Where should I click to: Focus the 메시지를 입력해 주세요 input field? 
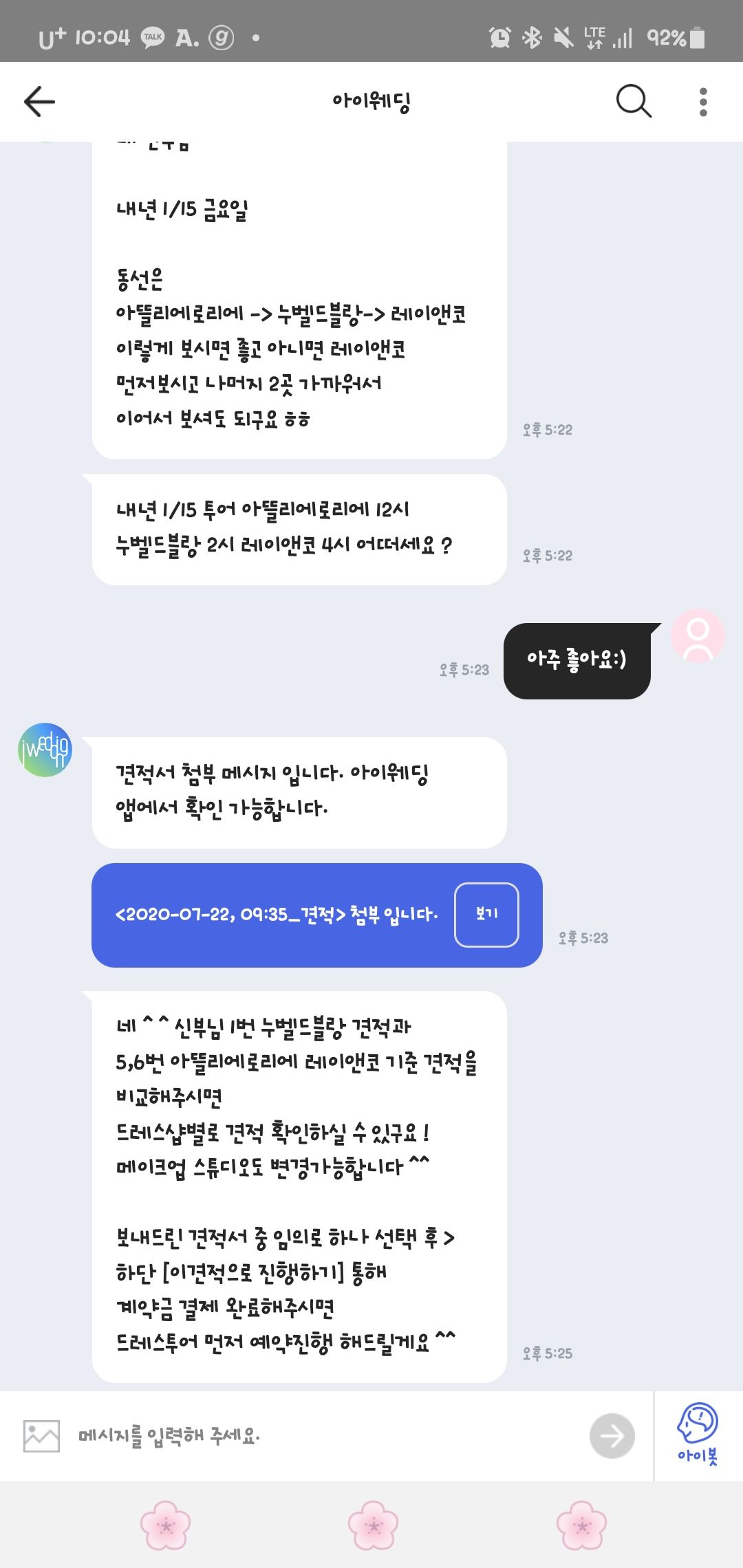[x=323, y=1436]
